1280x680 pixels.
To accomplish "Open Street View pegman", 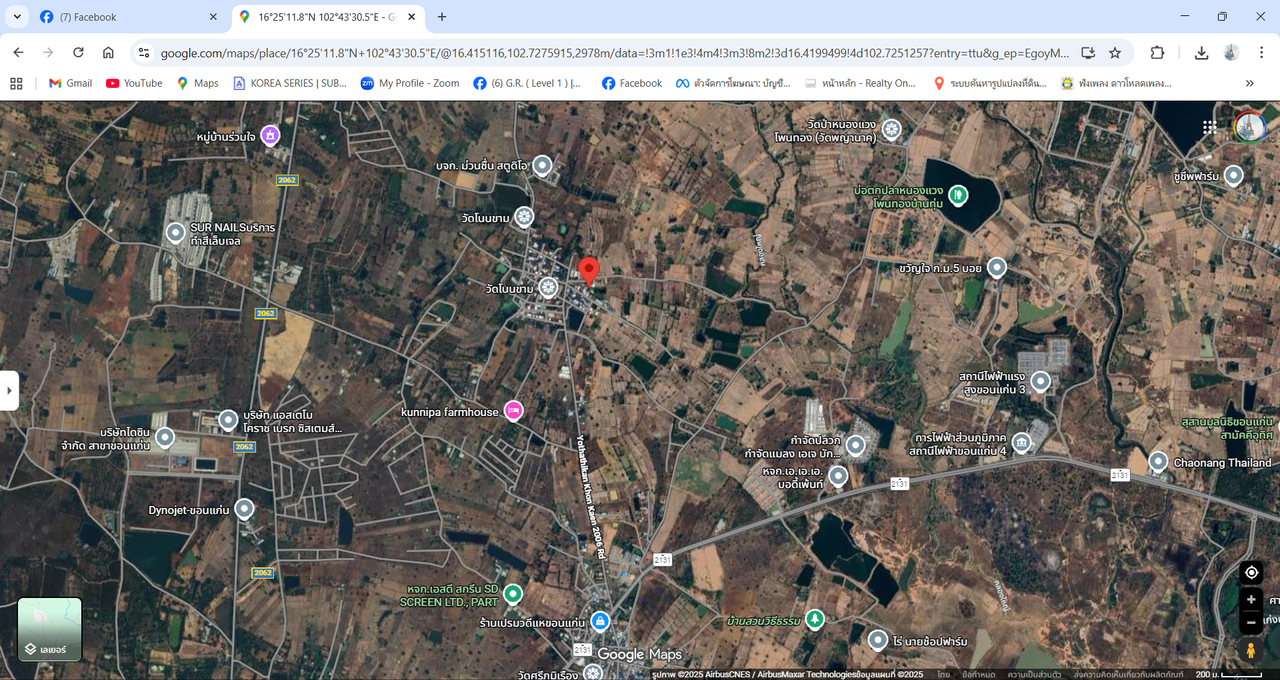I will (x=1251, y=650).
